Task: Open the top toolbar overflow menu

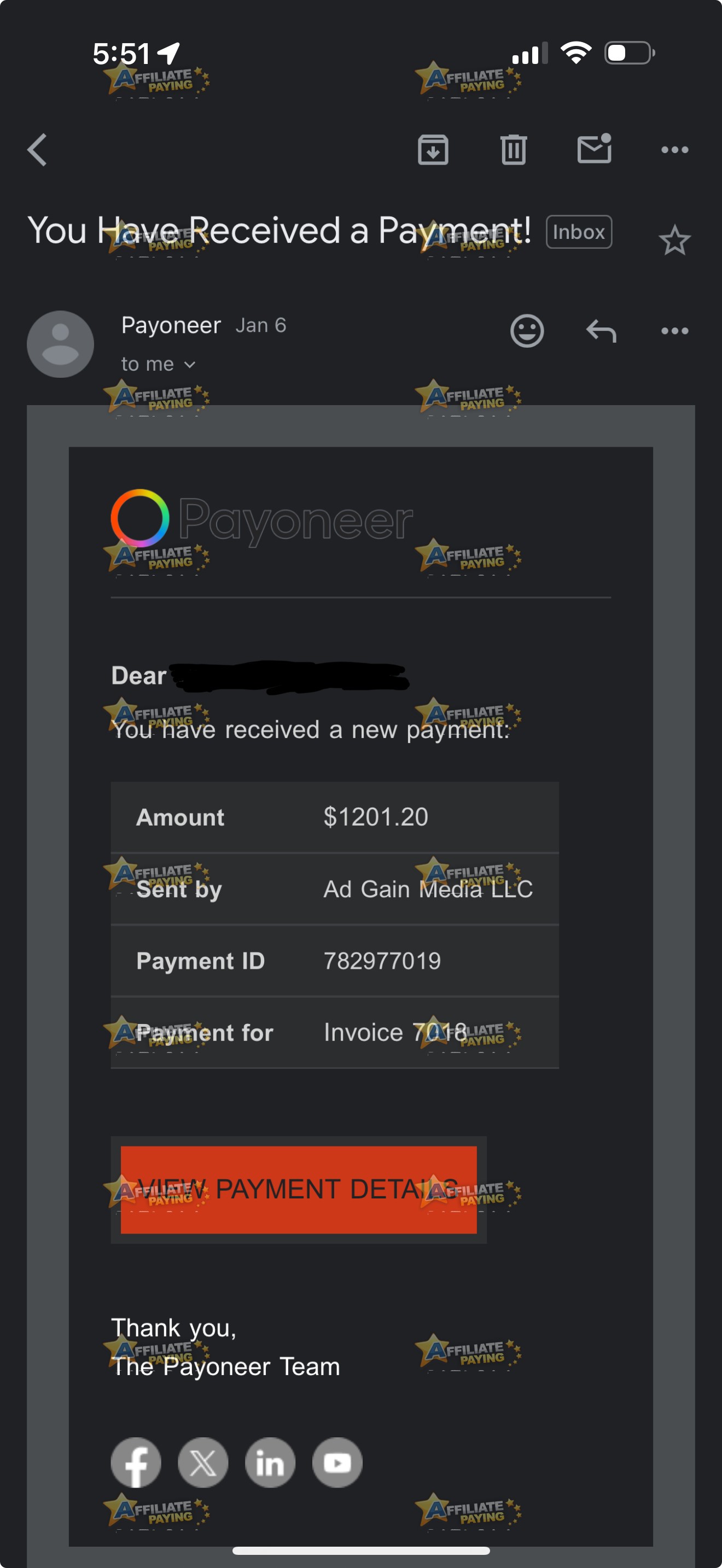Action: 674,150
